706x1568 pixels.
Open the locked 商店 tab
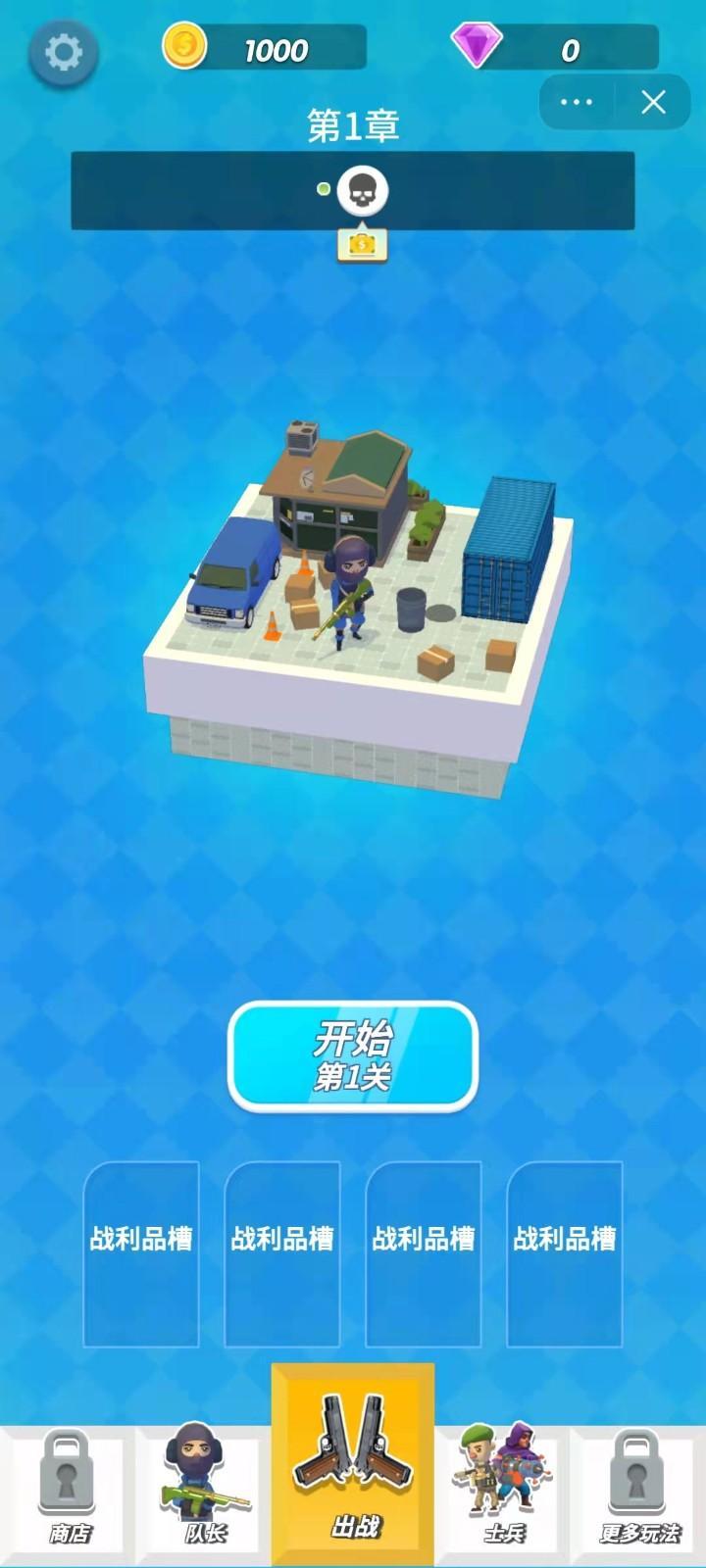coord(68,1492)
